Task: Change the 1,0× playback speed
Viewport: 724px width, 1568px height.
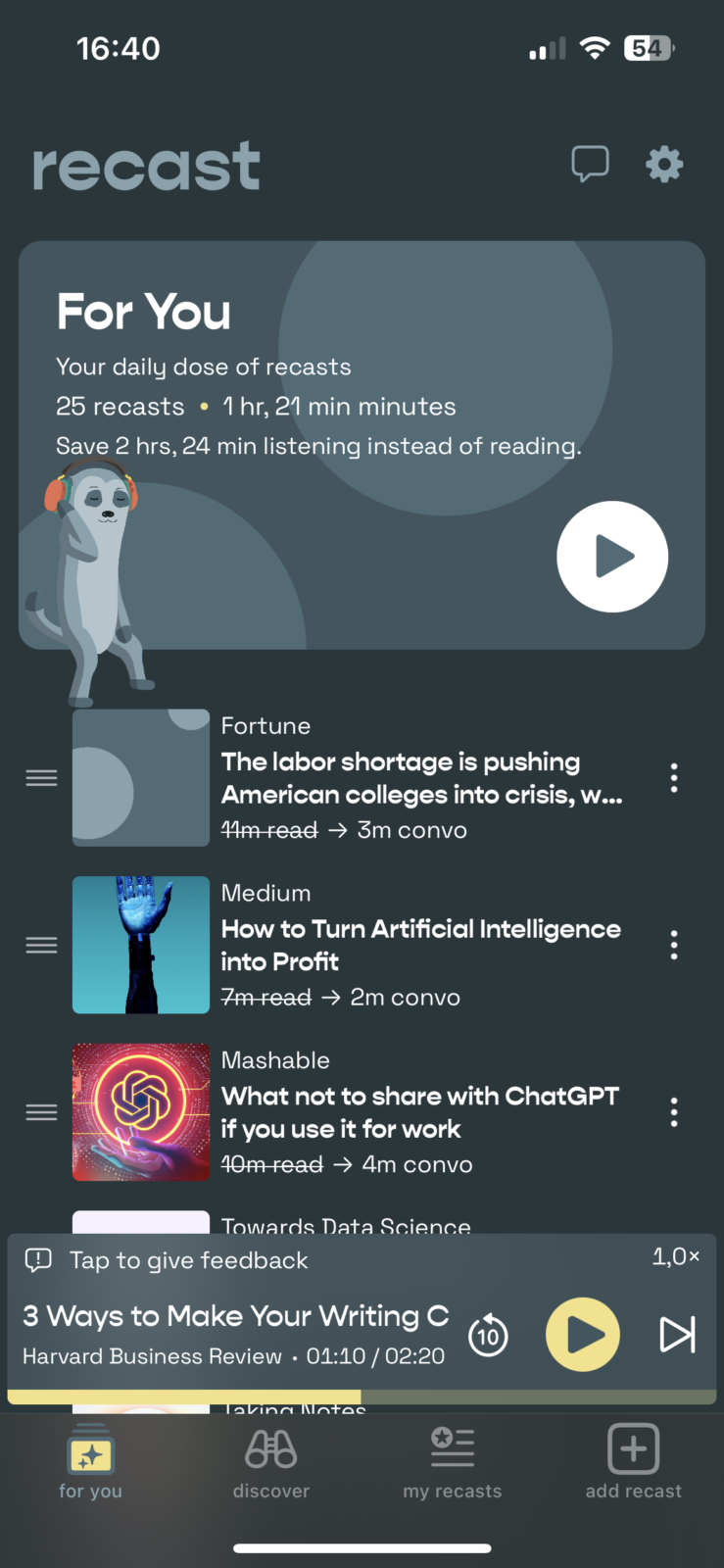Action: click(x=676, y=1256)
